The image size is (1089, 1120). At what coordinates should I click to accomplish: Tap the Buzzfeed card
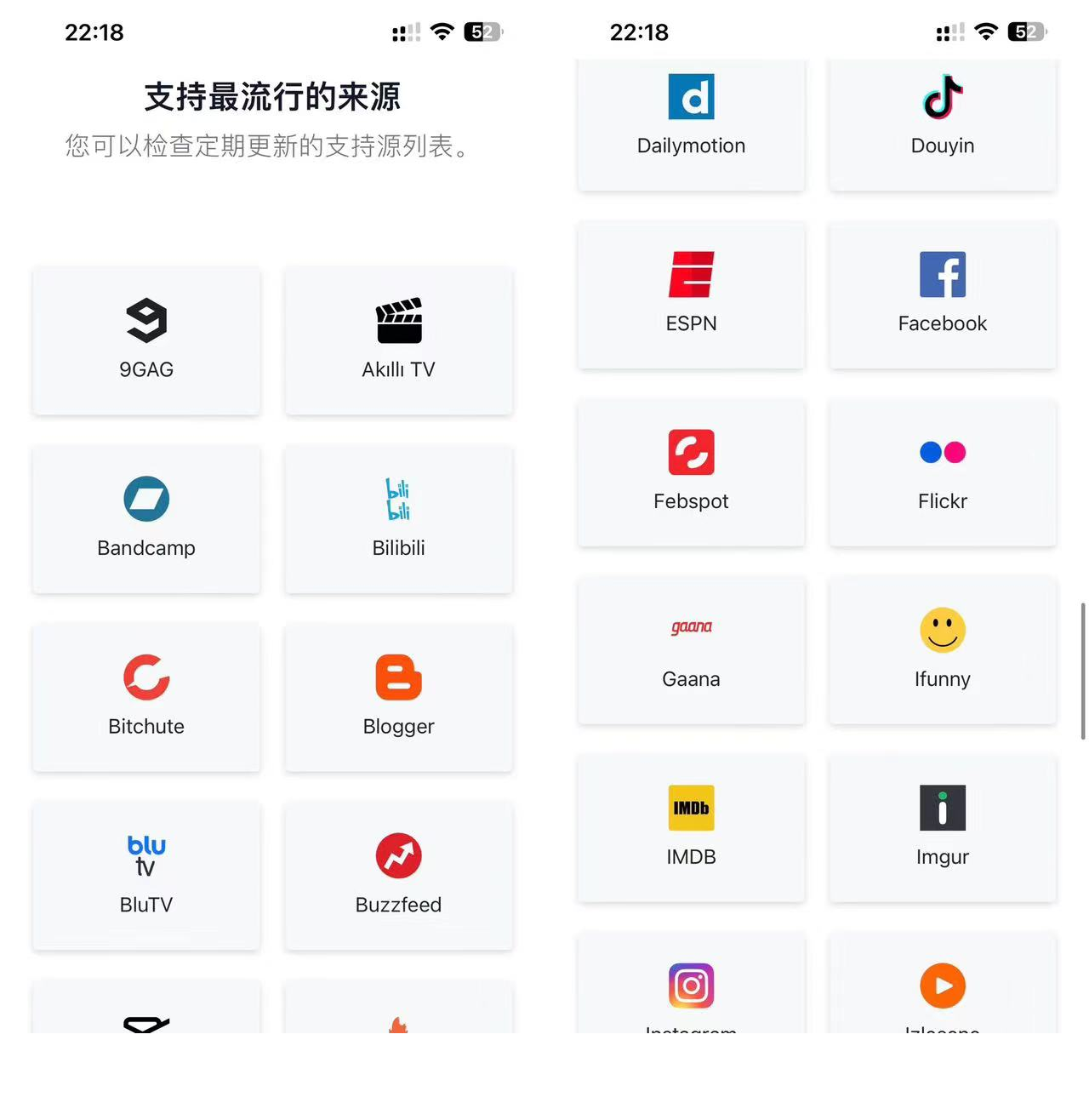pyautogui.click(x=398, y=876)
